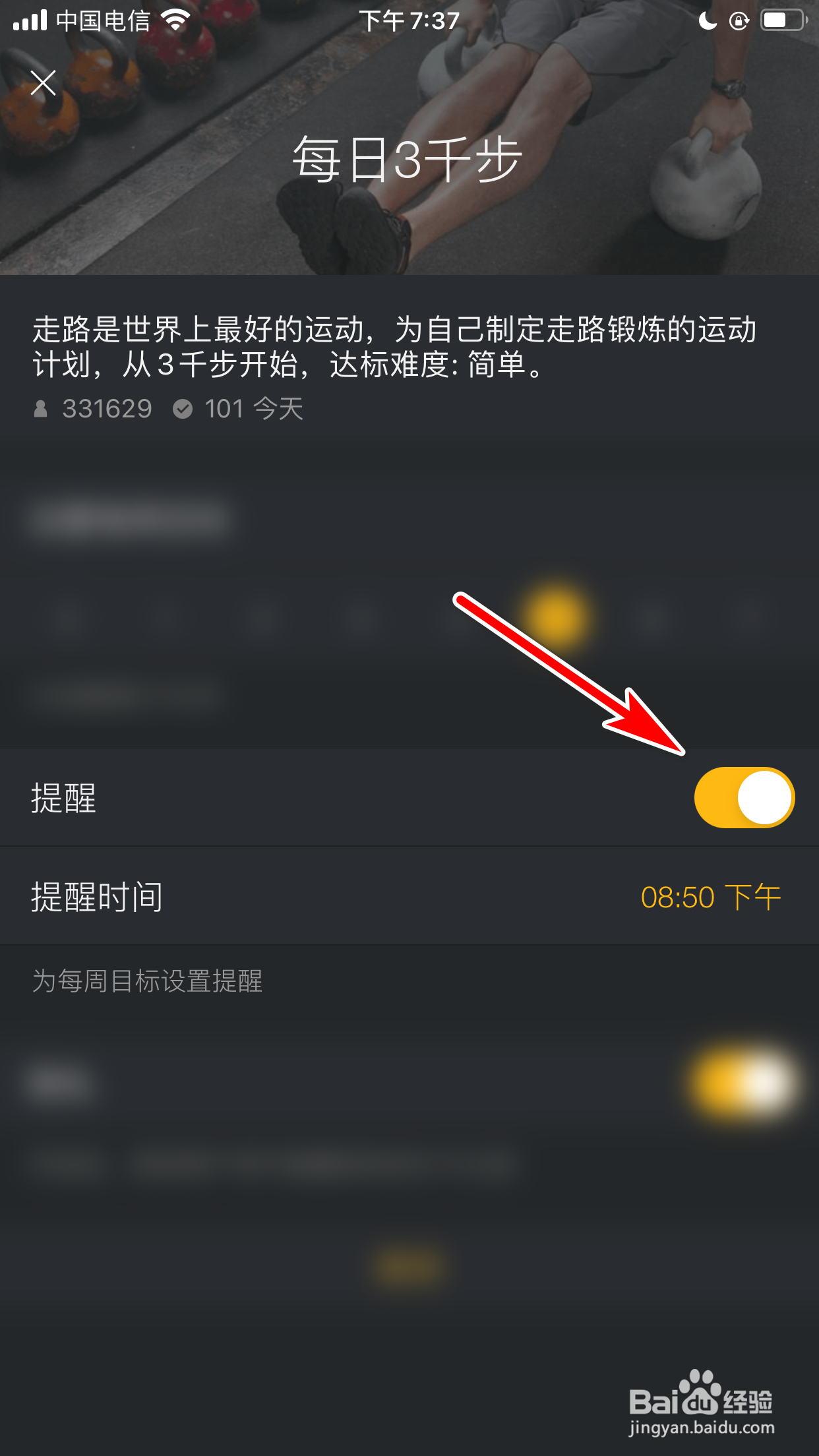The width and height of the screenshot is (819, 1456).
Task: Click the Wi-Fi signal icon
Action: point(175,18)
